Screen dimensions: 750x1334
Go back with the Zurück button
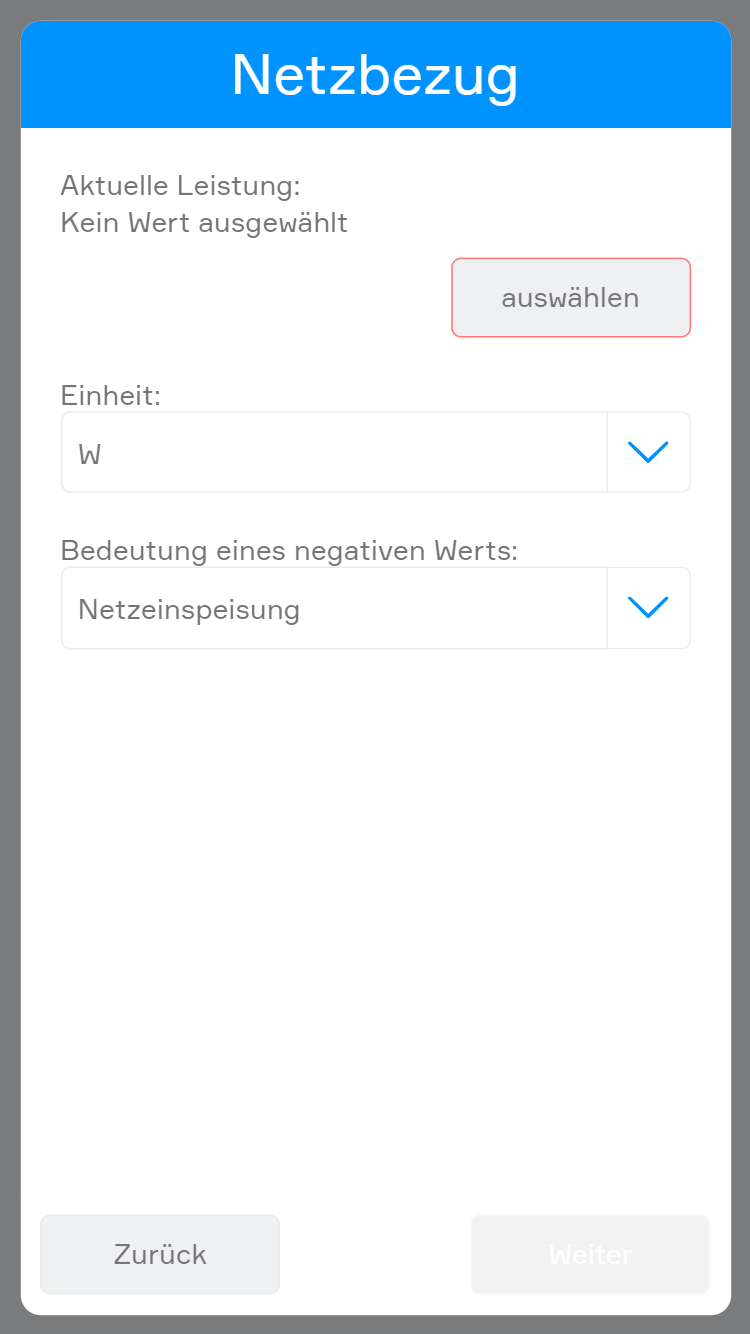point(160,1254)
